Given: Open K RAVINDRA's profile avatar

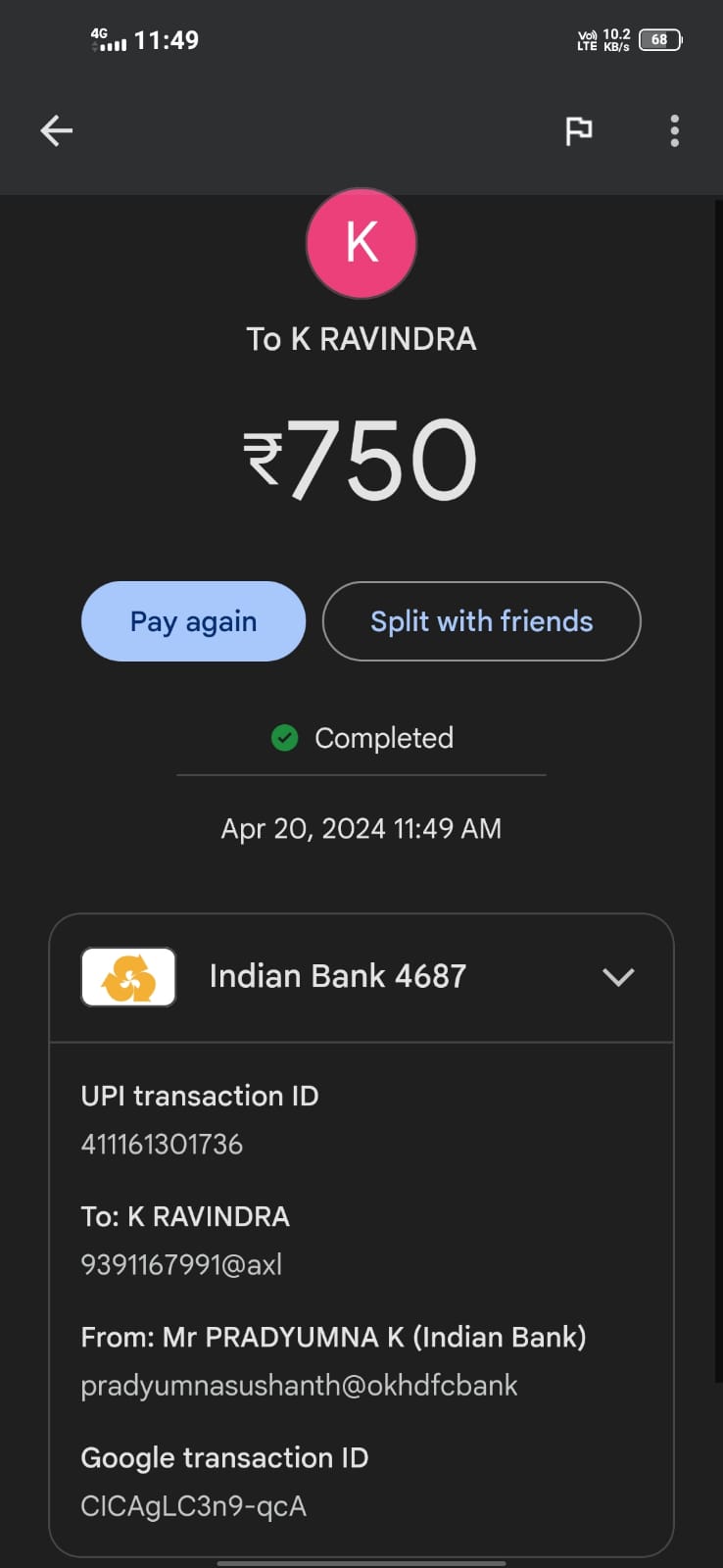Looking at the screenshot, I should click(361, 243).
